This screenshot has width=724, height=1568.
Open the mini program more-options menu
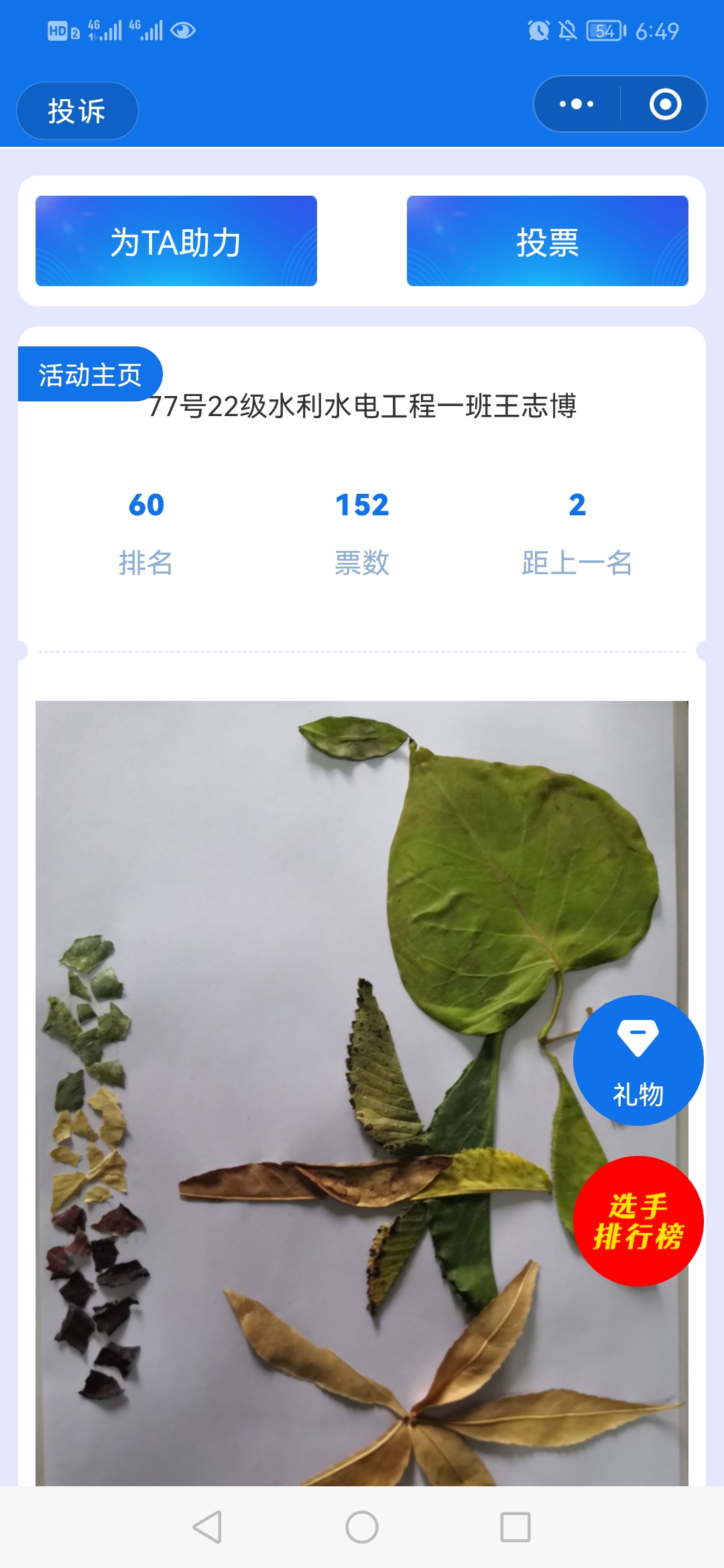tap(577, 104)
